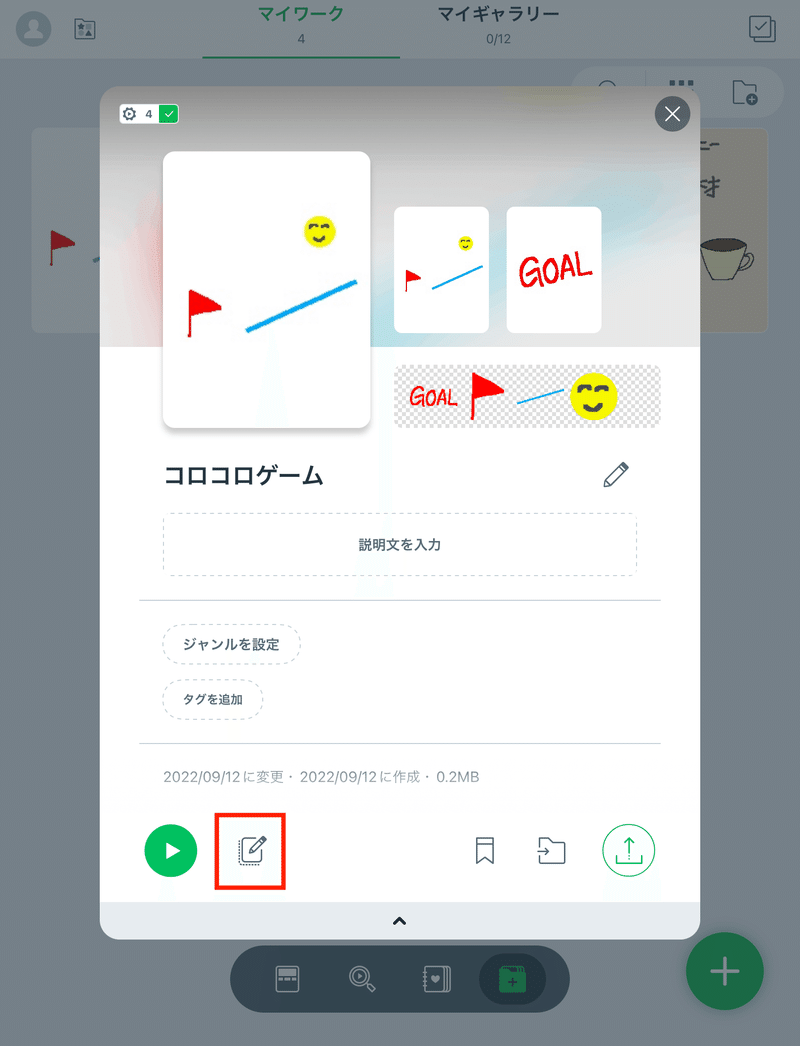Close the コロコロゲーム detail dialog
This screenshot has width=800, height=1046.
pos(672,114)
